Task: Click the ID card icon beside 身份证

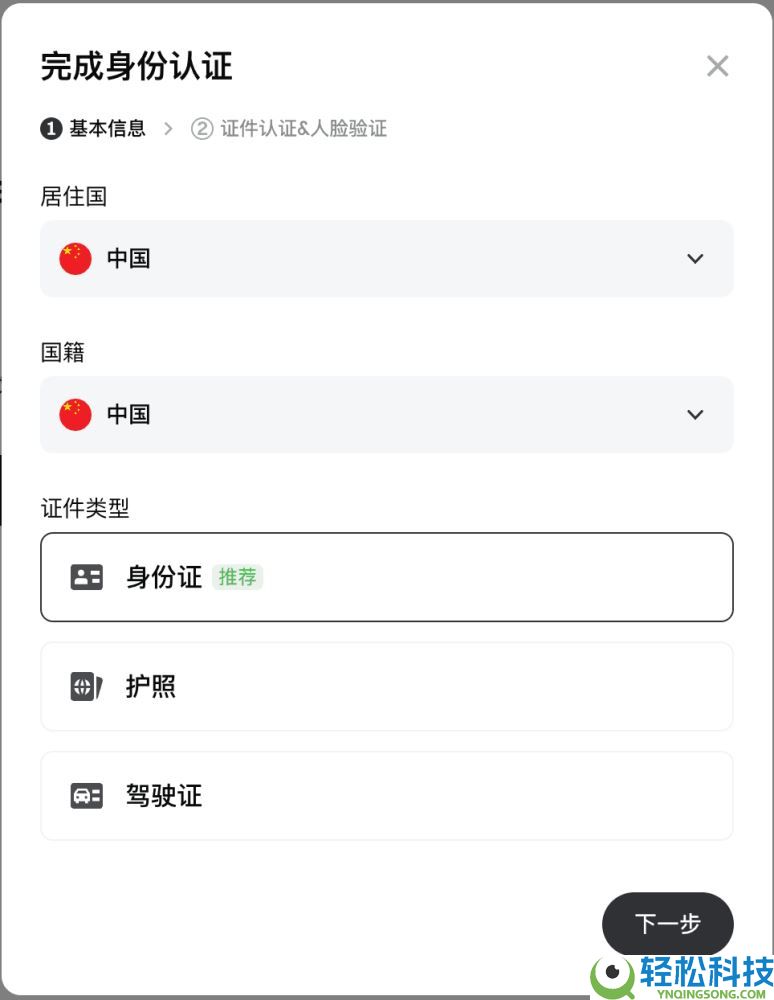Action: 87,577
